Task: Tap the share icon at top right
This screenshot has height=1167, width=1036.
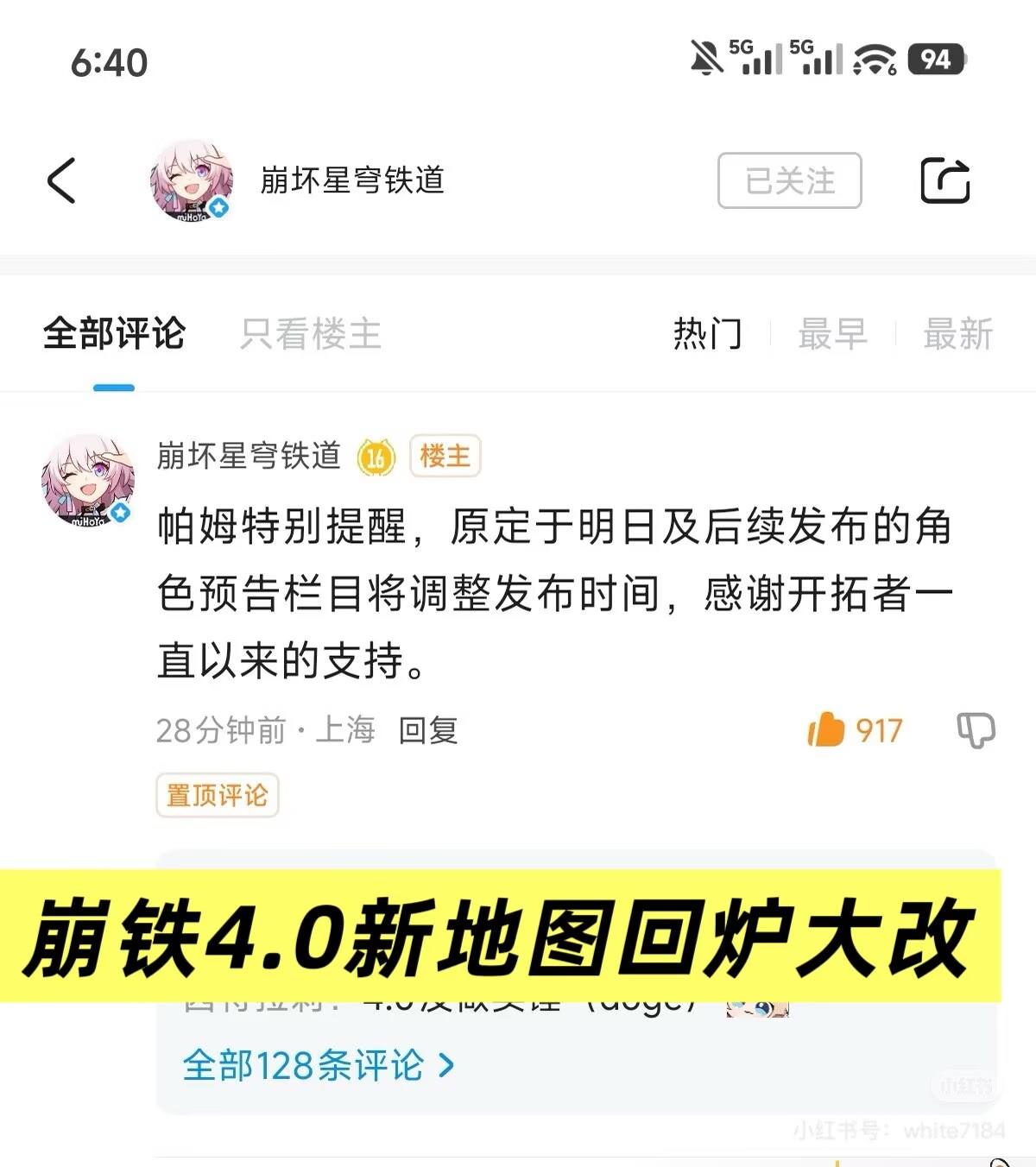Action: pos(944,180)
